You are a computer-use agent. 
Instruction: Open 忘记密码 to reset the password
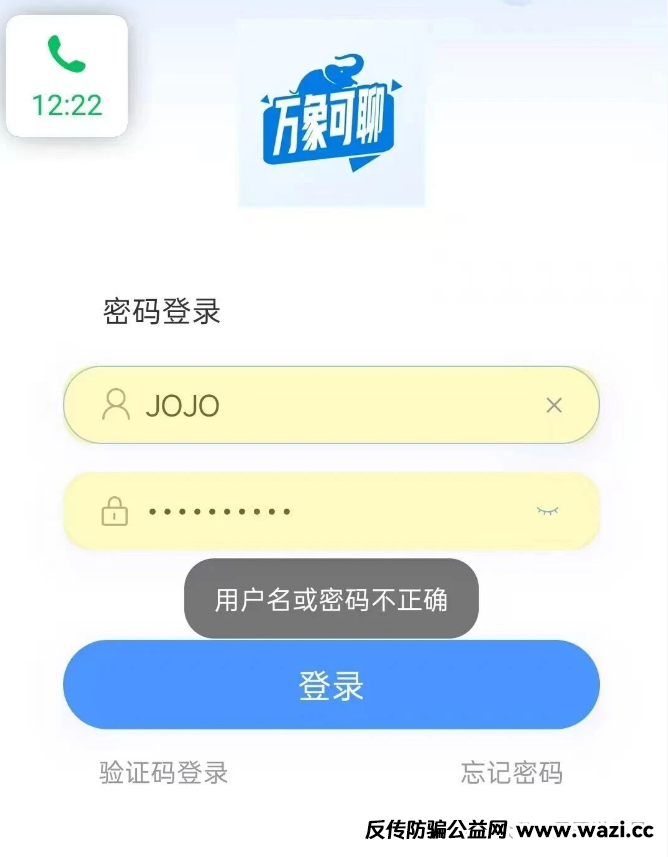(511, 772)
